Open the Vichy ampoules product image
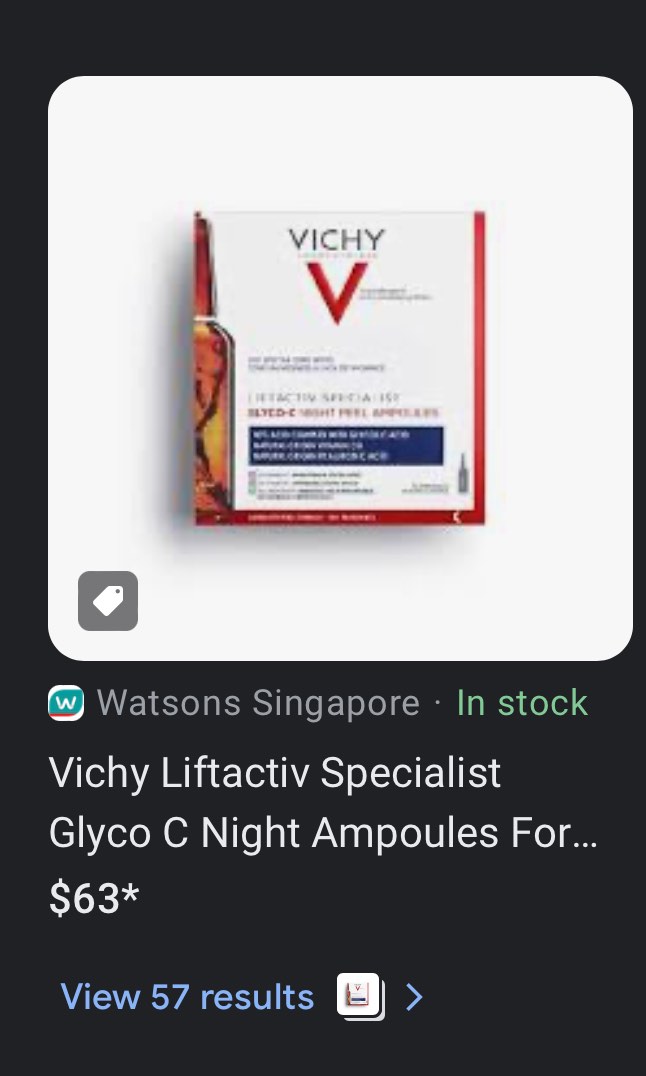 click(340, 367)
